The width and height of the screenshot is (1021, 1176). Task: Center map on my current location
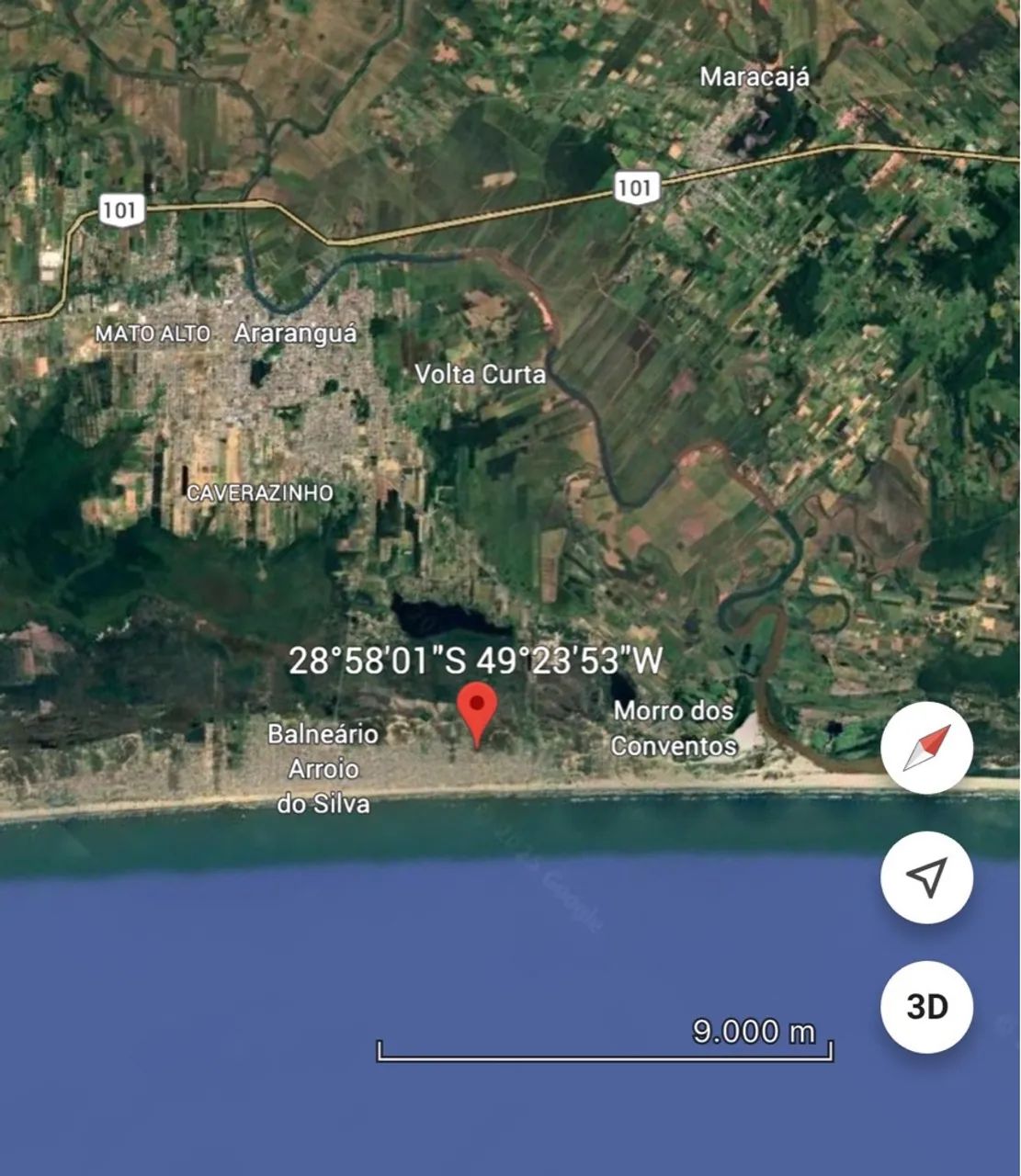pyautogui.click(x=926, y=877)
